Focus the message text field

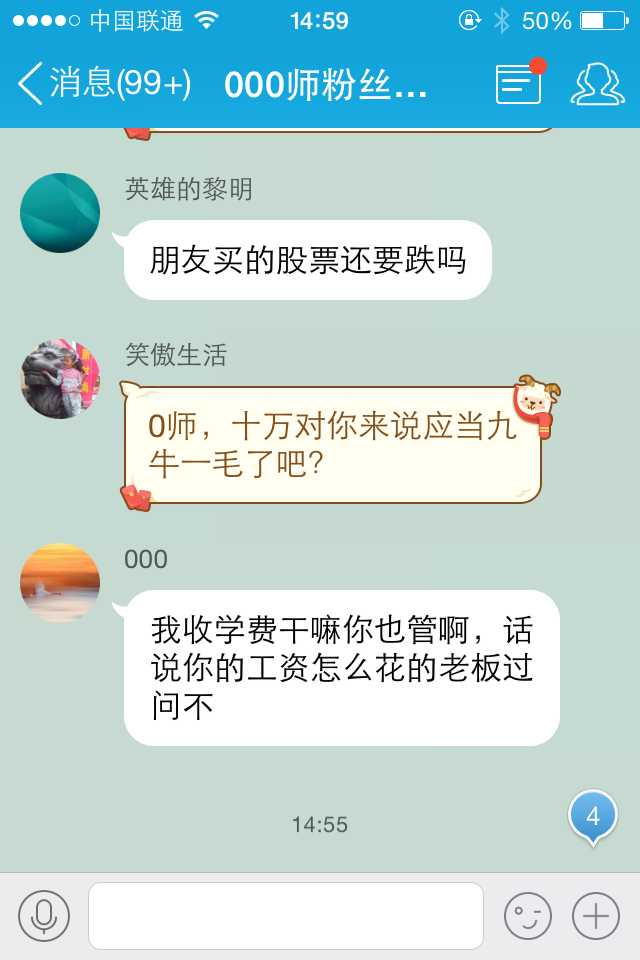coord(286,915)
